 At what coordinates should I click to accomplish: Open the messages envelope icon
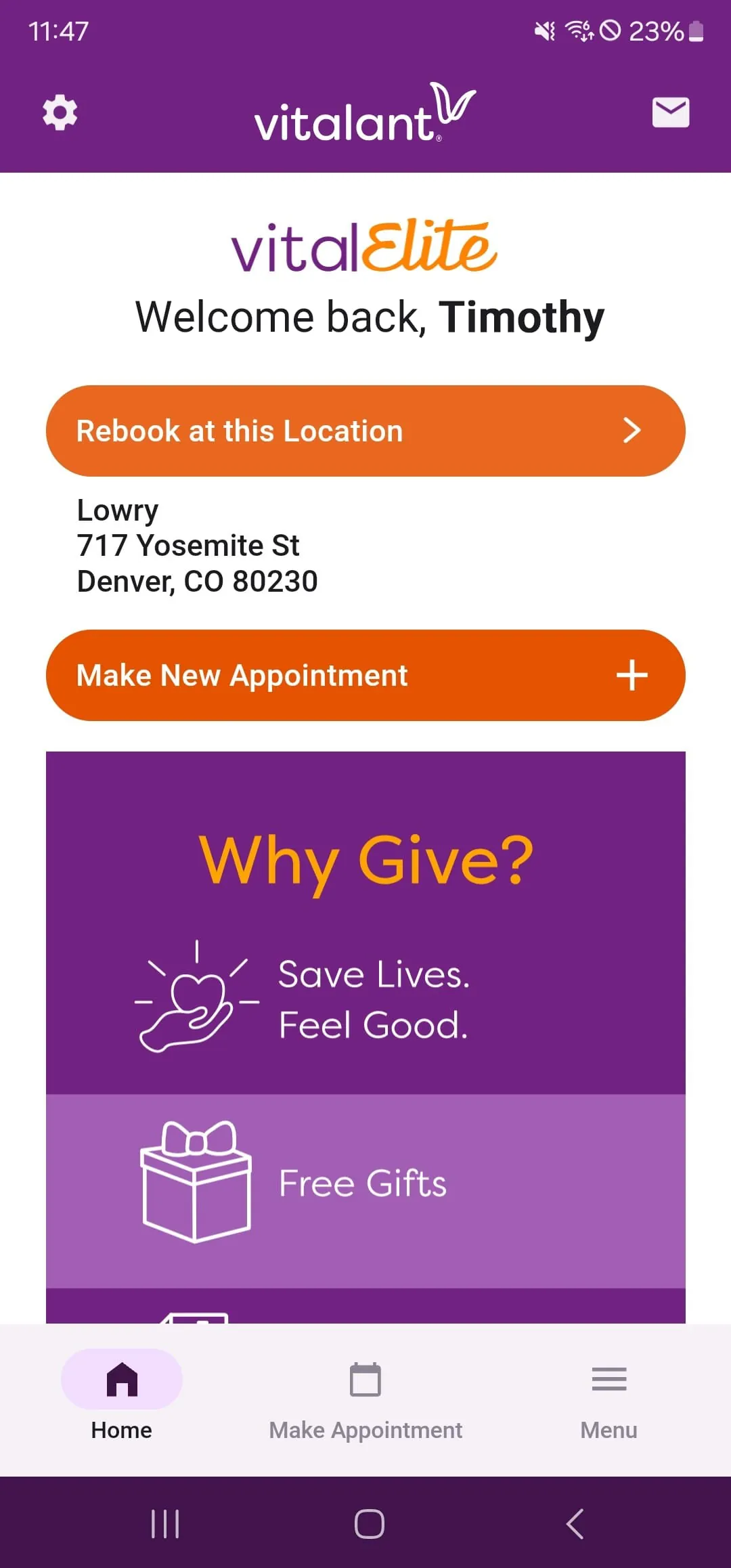670,112
